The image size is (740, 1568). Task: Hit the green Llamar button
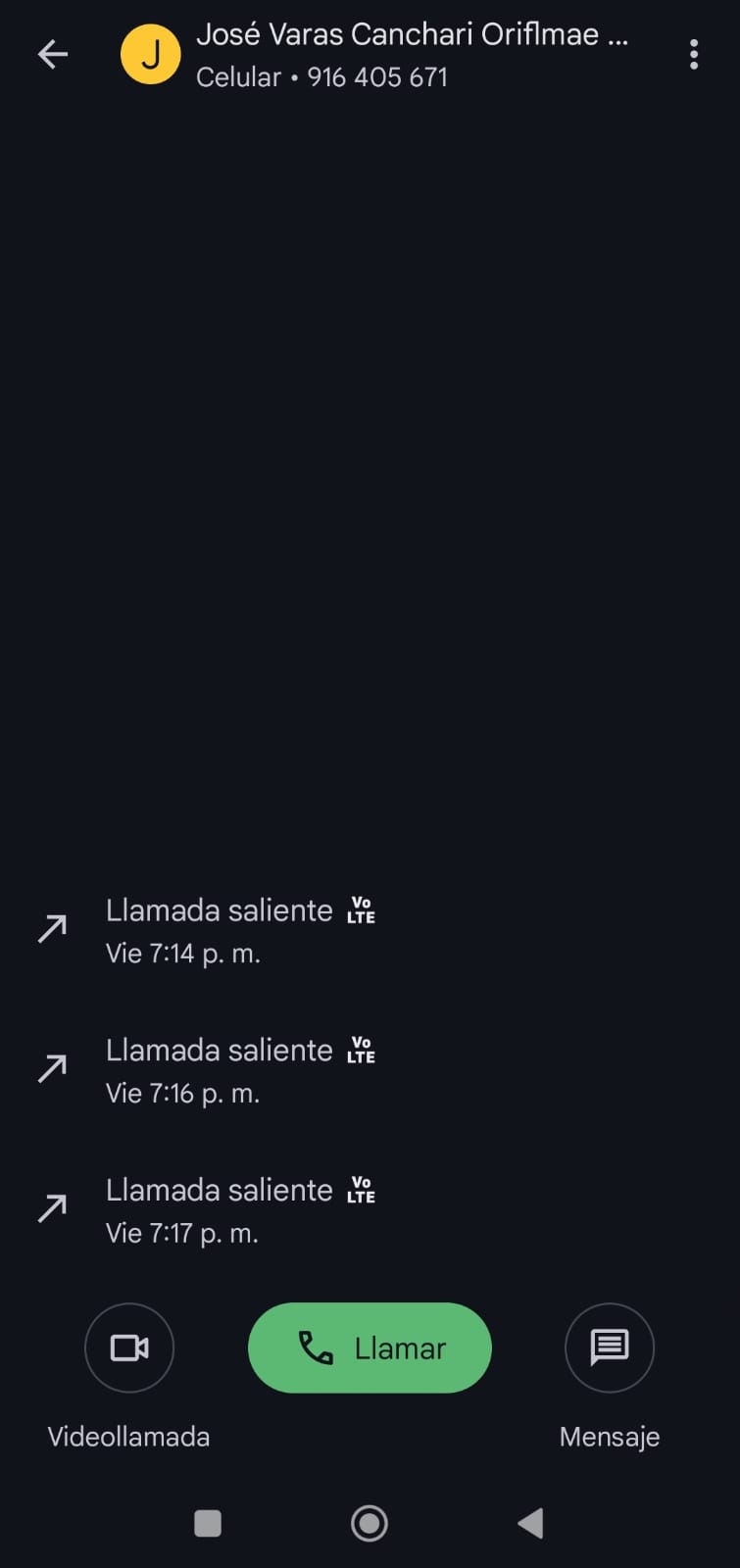tap(370, 1347)
